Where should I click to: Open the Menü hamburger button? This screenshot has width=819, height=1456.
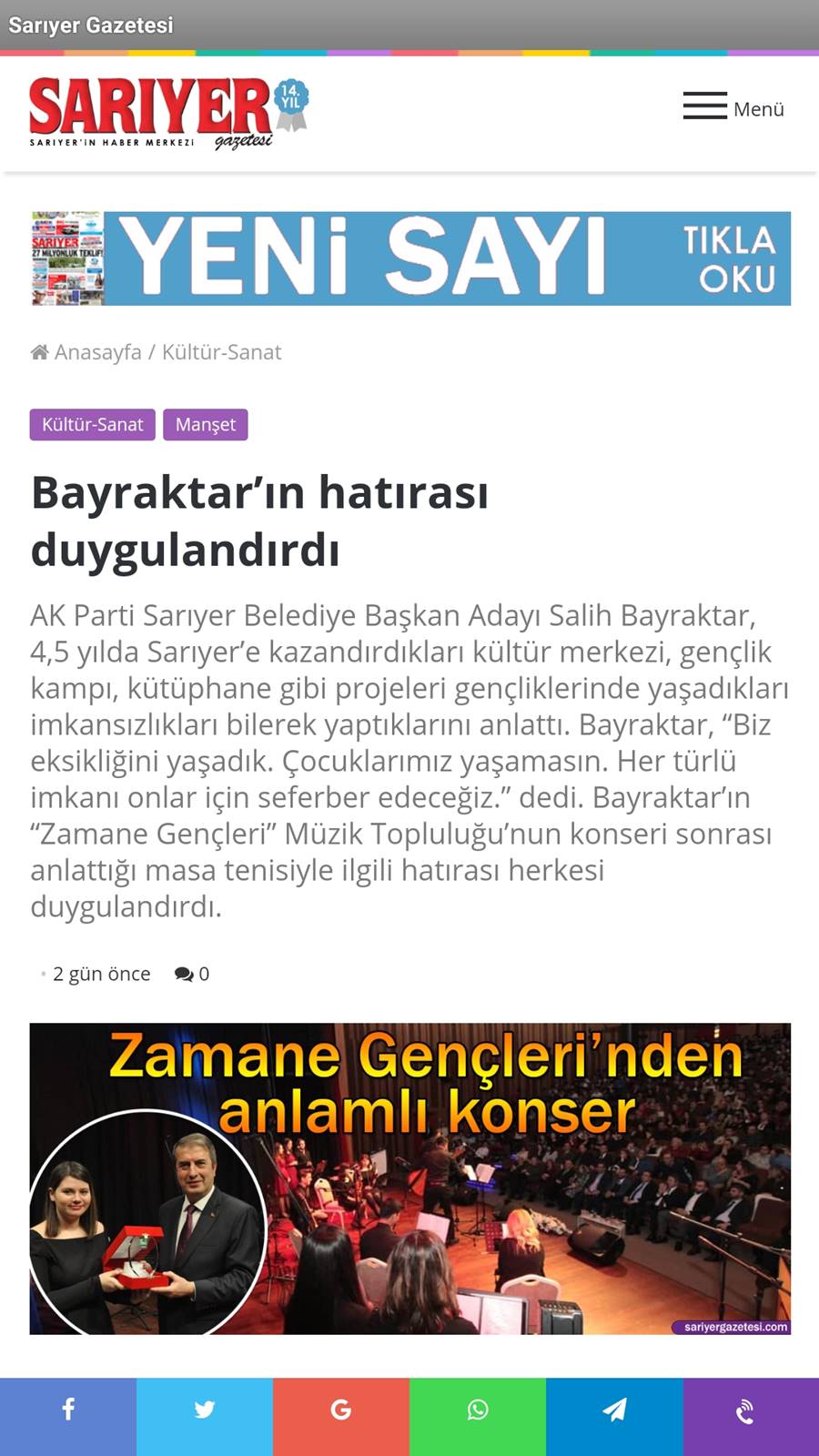click(x=733, y=107)
